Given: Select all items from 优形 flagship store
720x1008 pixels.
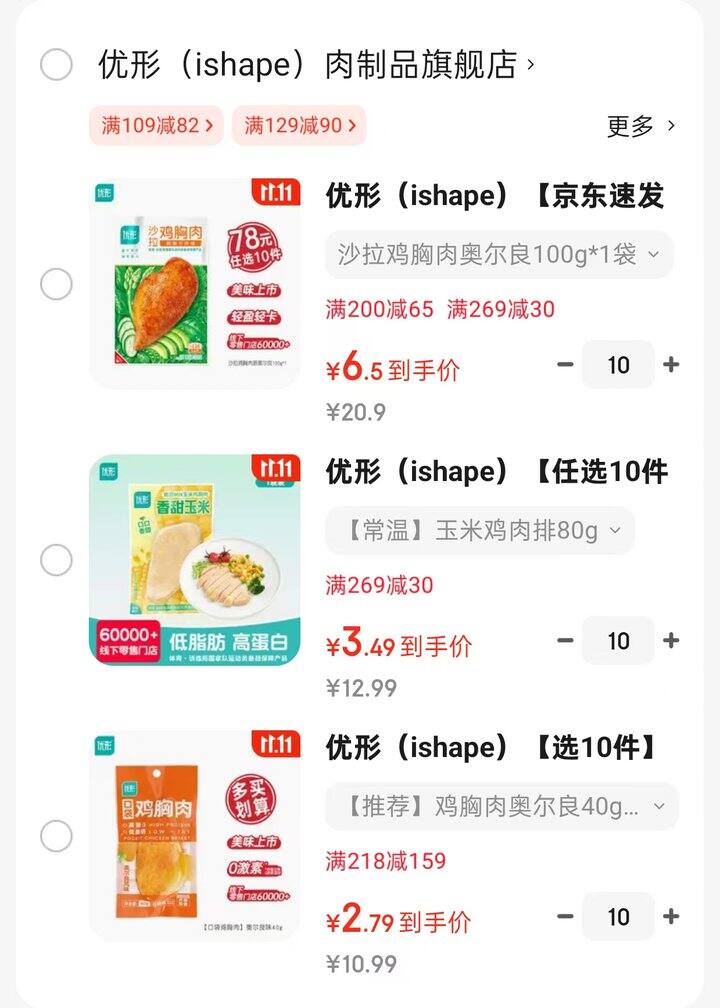Looking at the screenshot, I should point(56,65).
